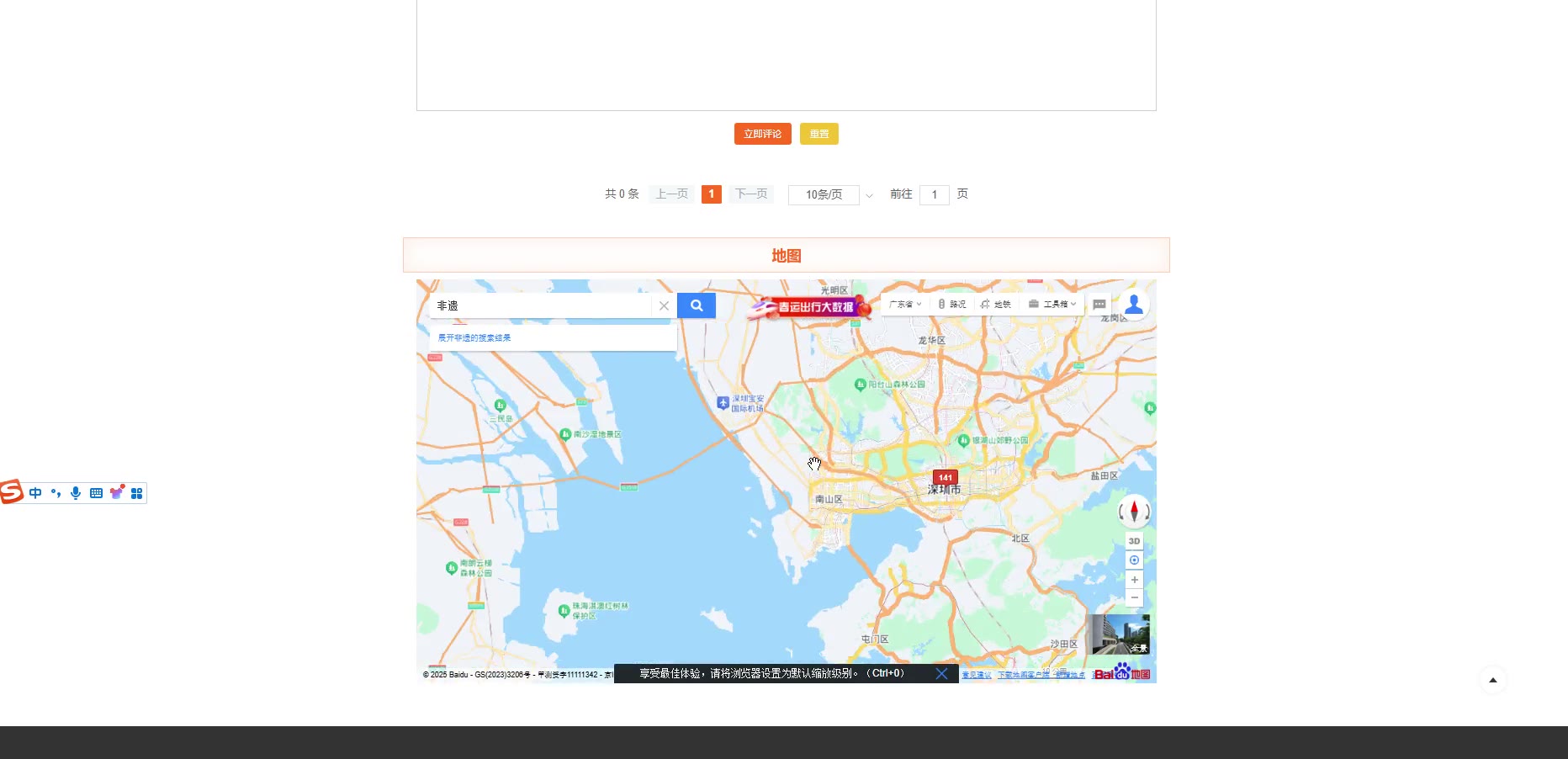Zoom in with the map plus button
This screenshot has height=759, width=1568.
[x=1134, y=580]
